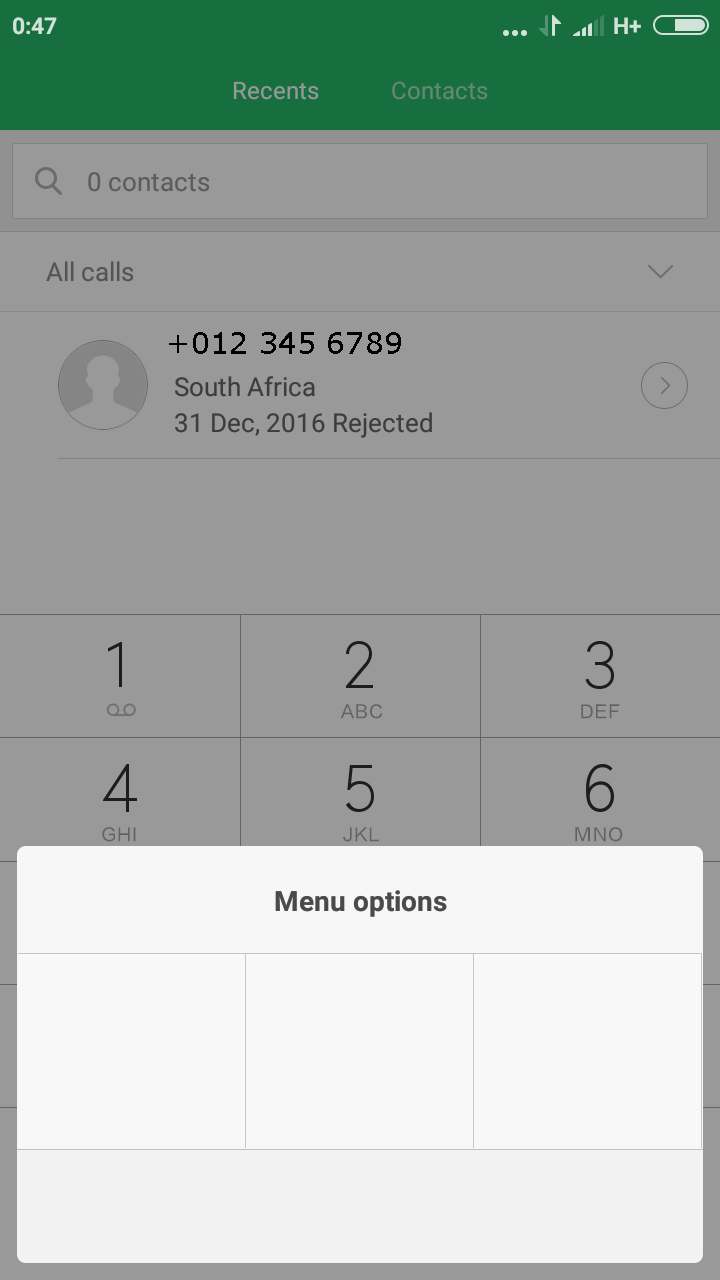The width and height of the screenshot is (720, 1280).
Task: Switch to the Contacts tab
Action: tap(439, 91)
